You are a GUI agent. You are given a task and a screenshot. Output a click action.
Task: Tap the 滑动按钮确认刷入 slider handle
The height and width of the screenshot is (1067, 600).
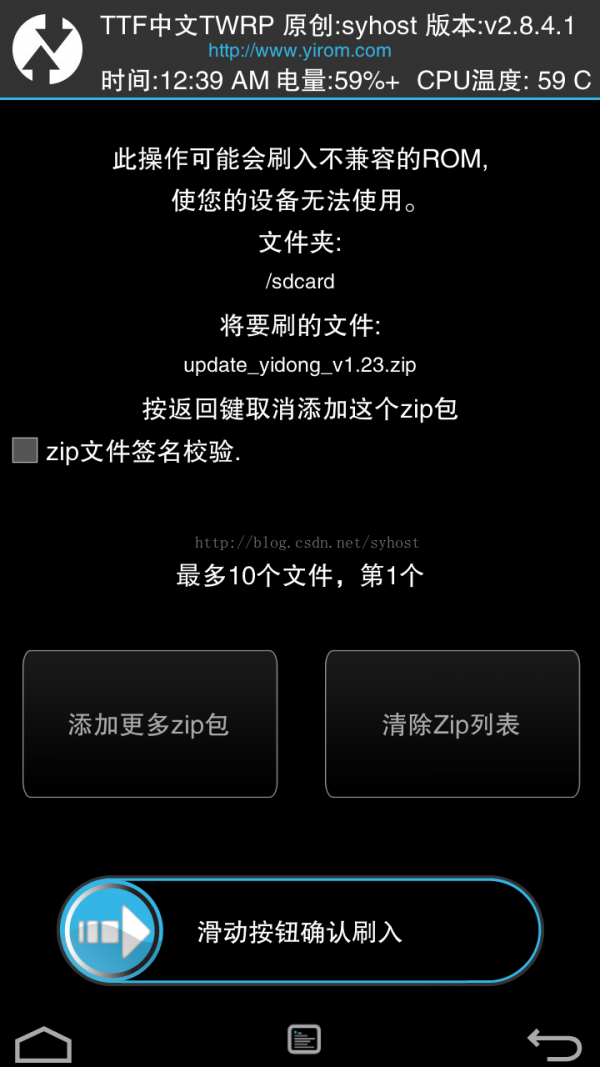(x=112, y=931)
